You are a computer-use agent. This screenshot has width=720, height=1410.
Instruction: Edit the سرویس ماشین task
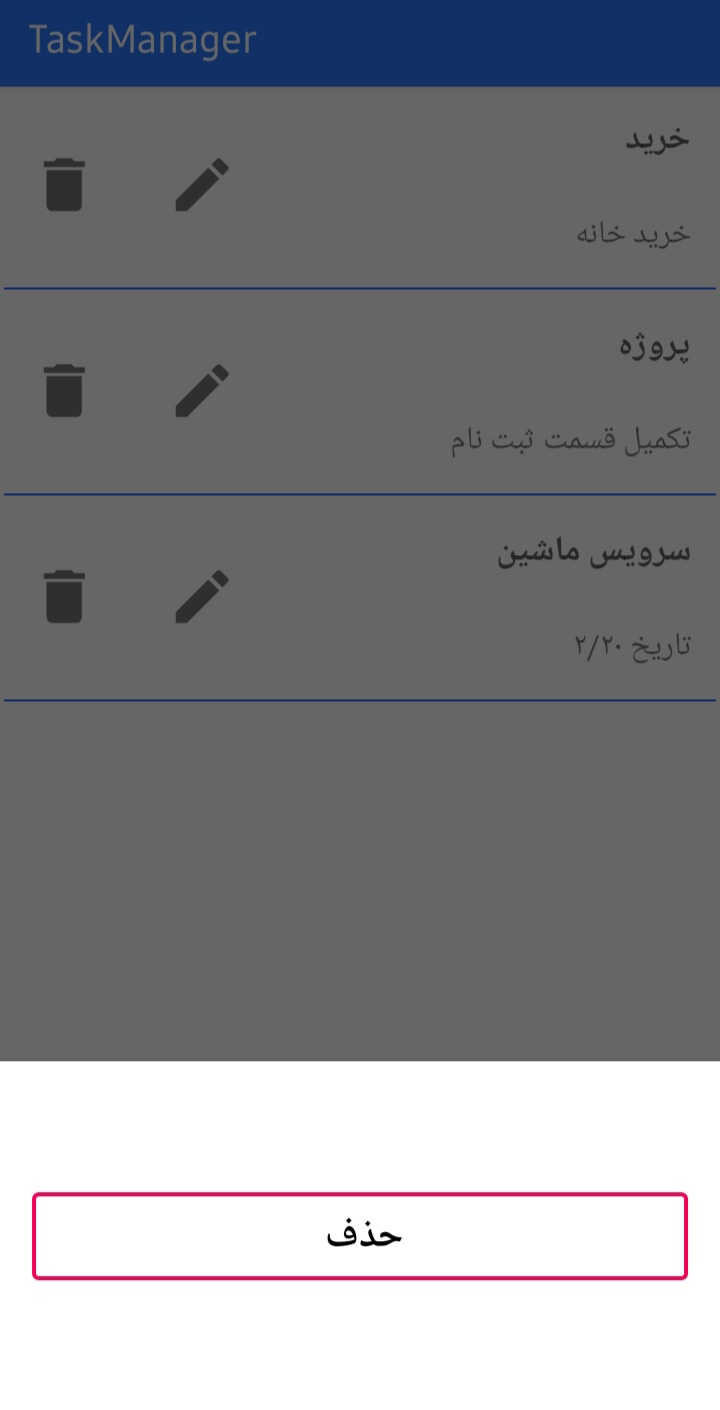(x=202, y=597)
